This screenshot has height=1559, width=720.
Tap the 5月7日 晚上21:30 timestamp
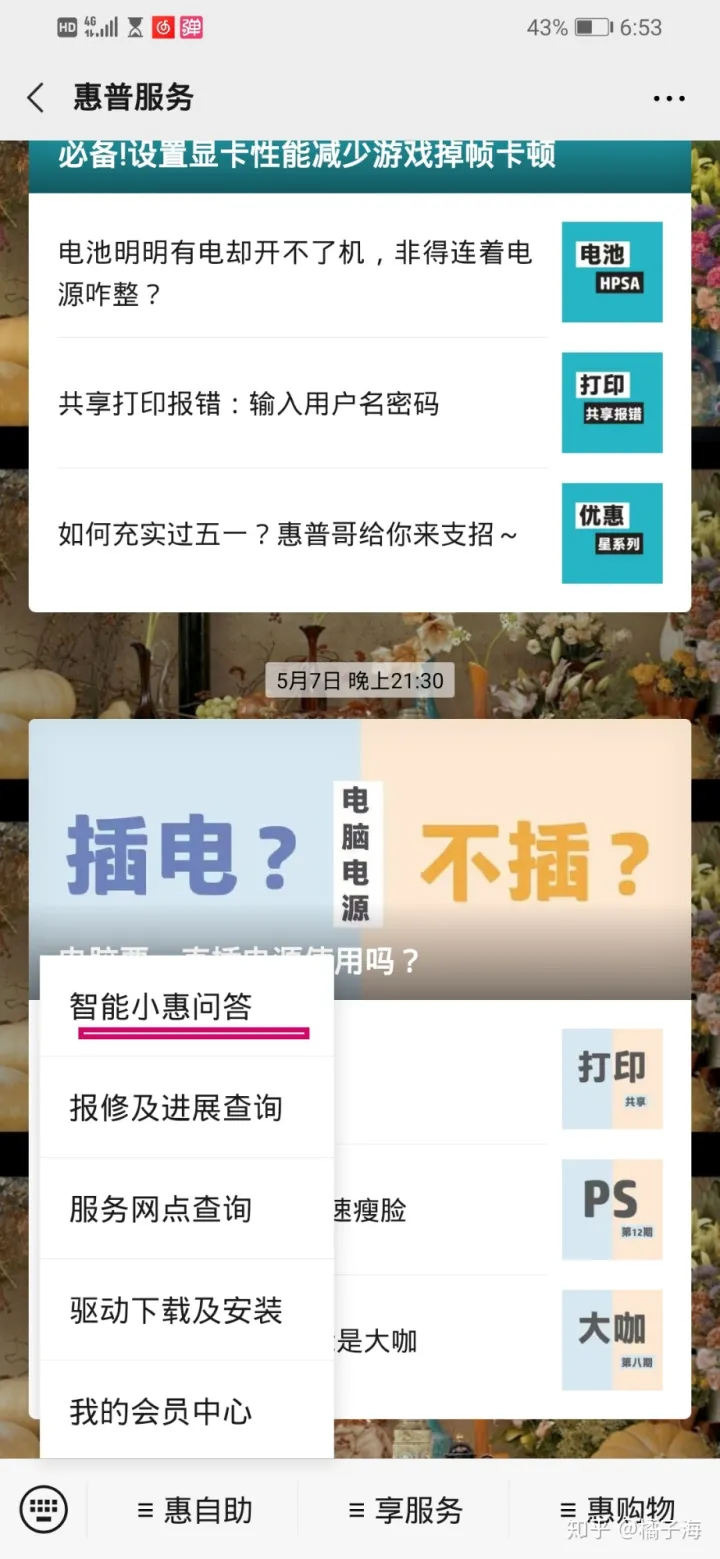pos(360,680)
